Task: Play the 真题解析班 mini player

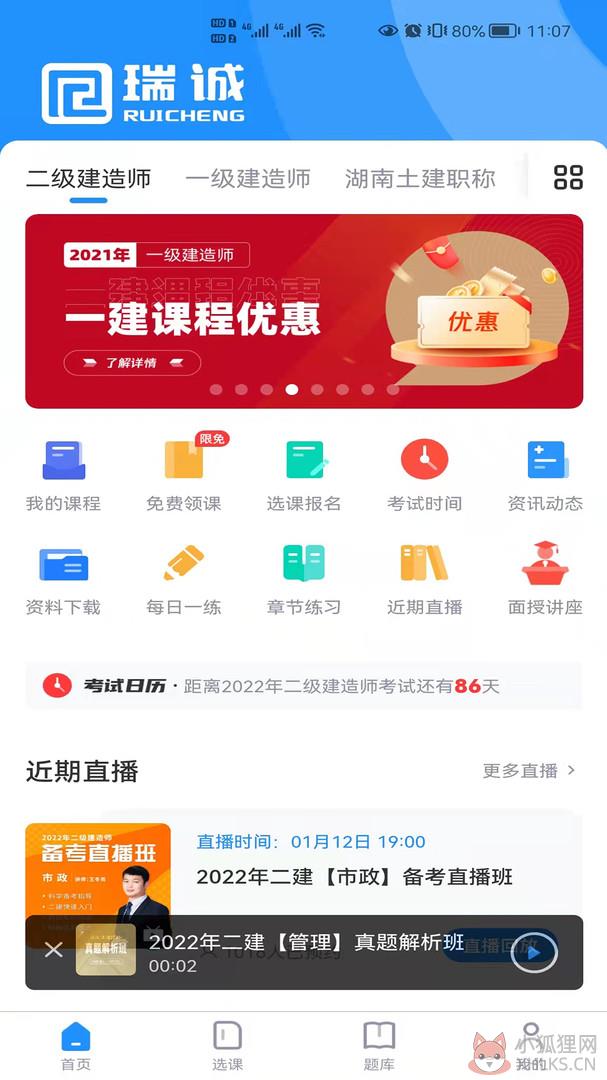Action: click(534, 951)
